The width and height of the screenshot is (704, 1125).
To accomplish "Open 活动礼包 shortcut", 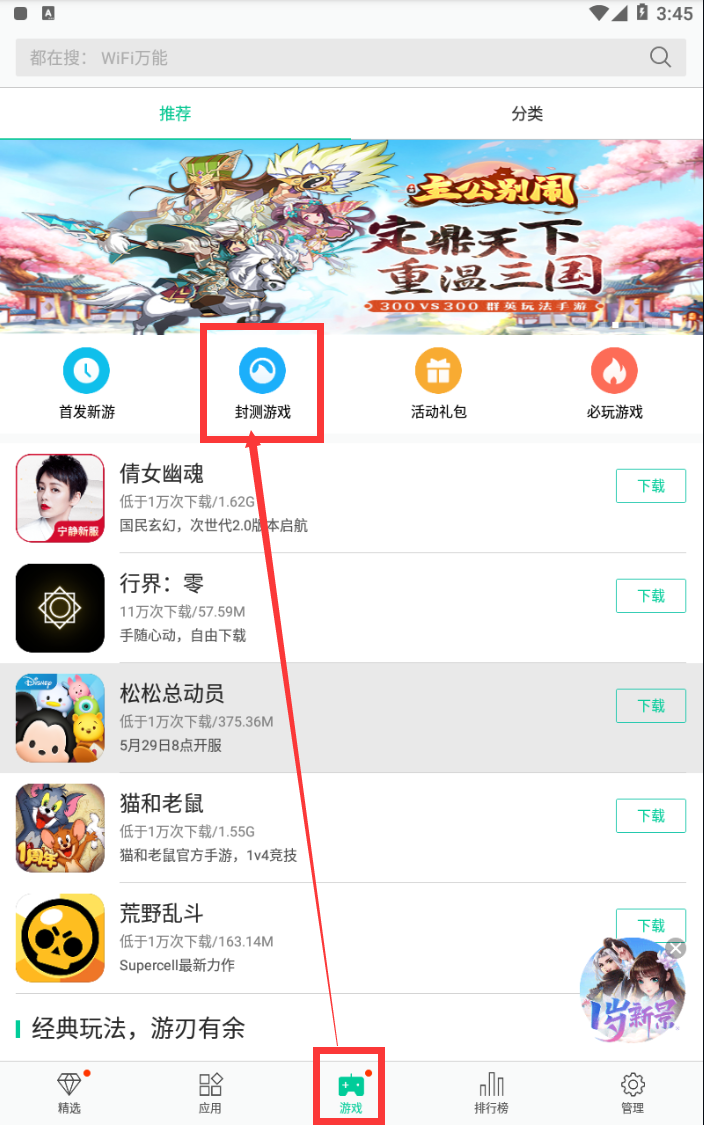I will (439, 384).
